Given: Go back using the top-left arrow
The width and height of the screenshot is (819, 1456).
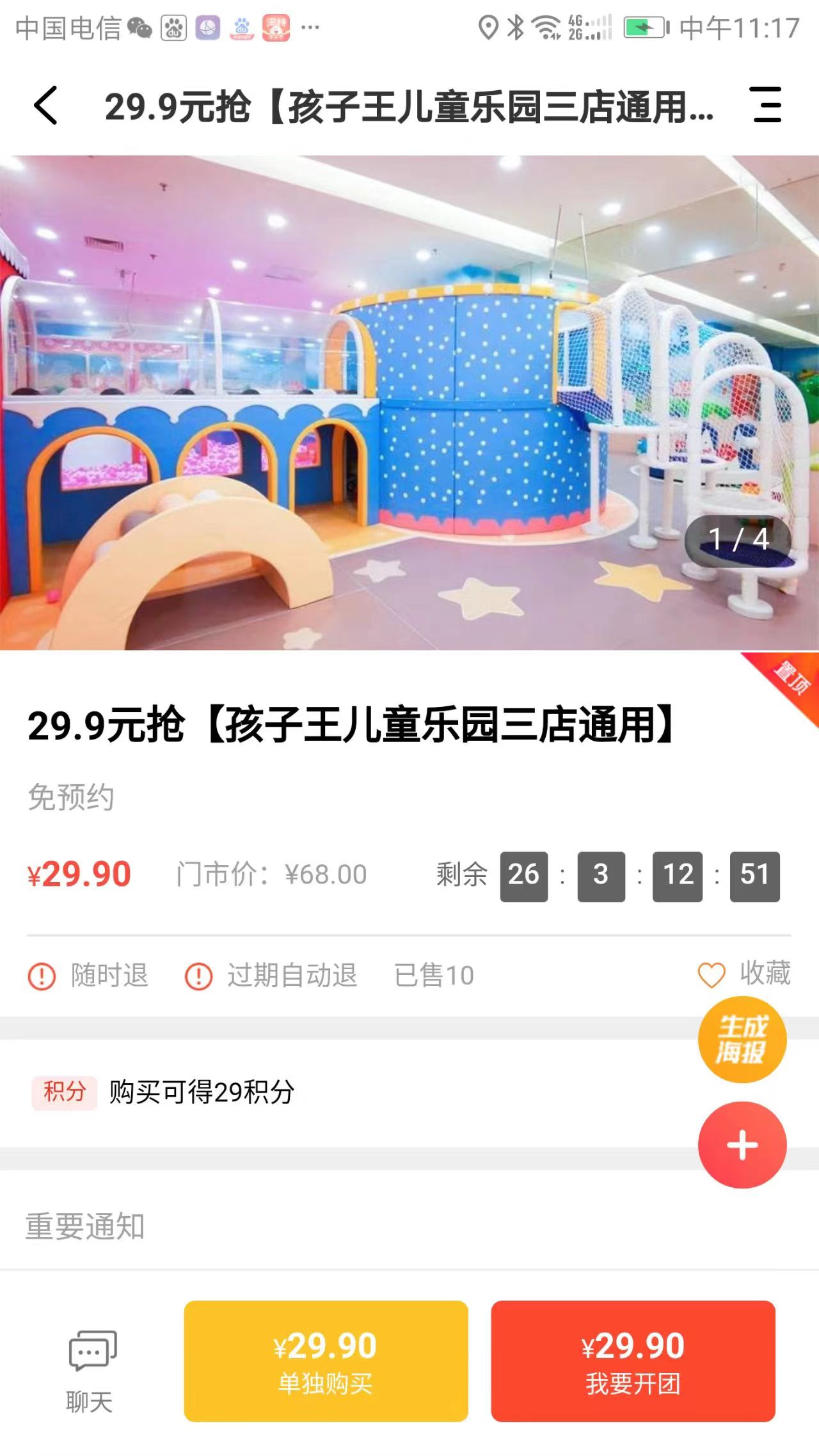Looking at the screenshot, I should click(x=46, y=106).
